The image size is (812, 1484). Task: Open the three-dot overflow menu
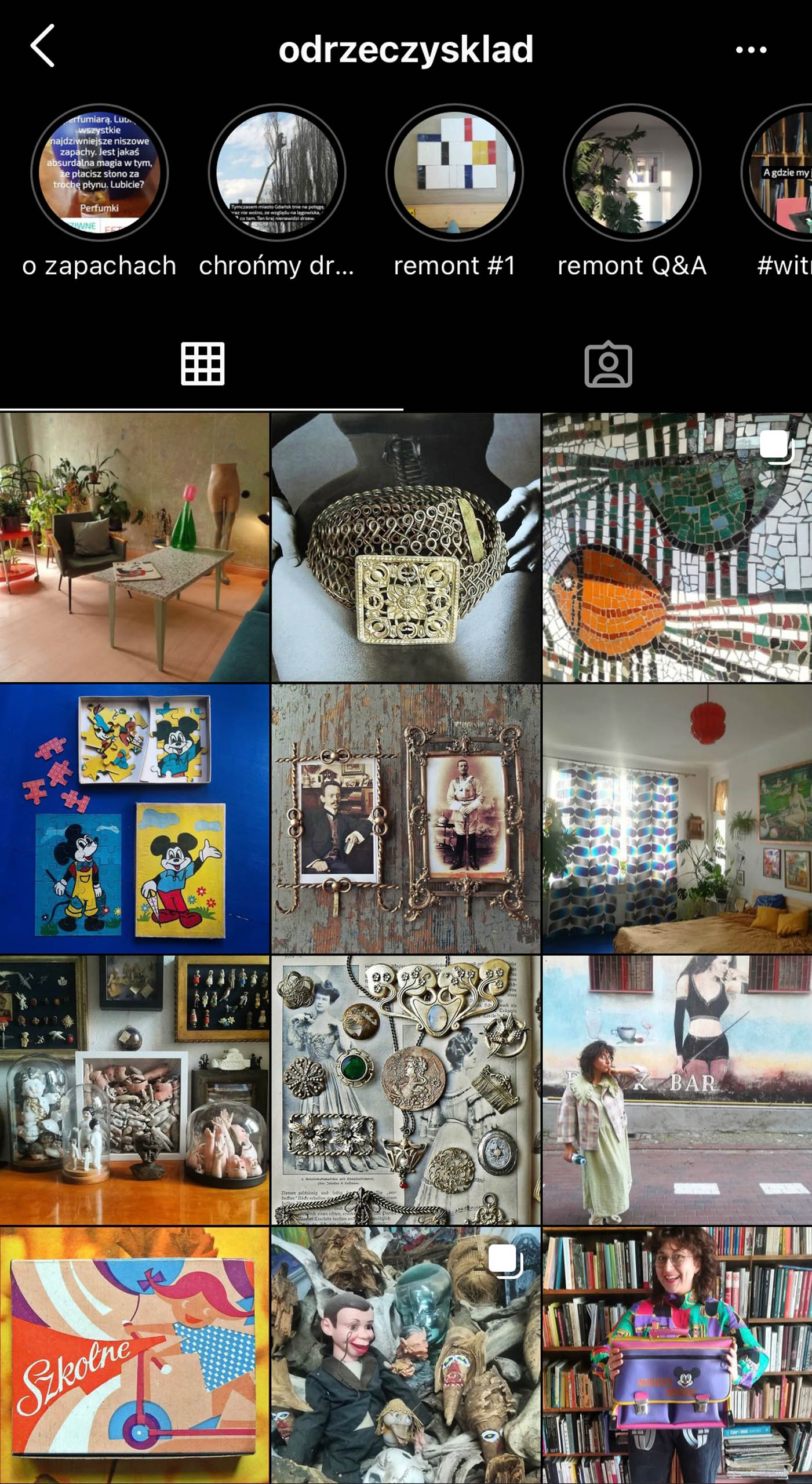tap(751, 50)
